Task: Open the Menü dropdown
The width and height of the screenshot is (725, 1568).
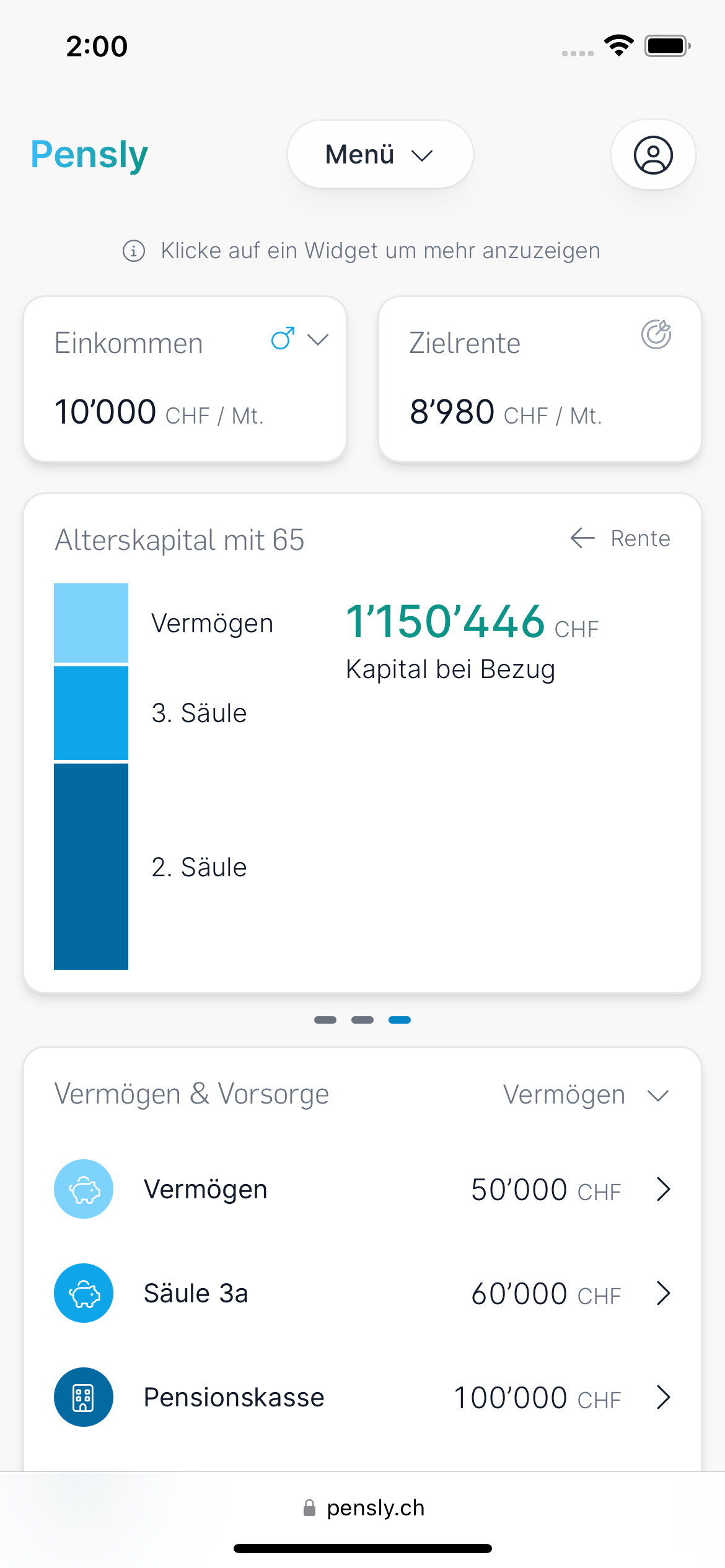Action: coord(380,154)
